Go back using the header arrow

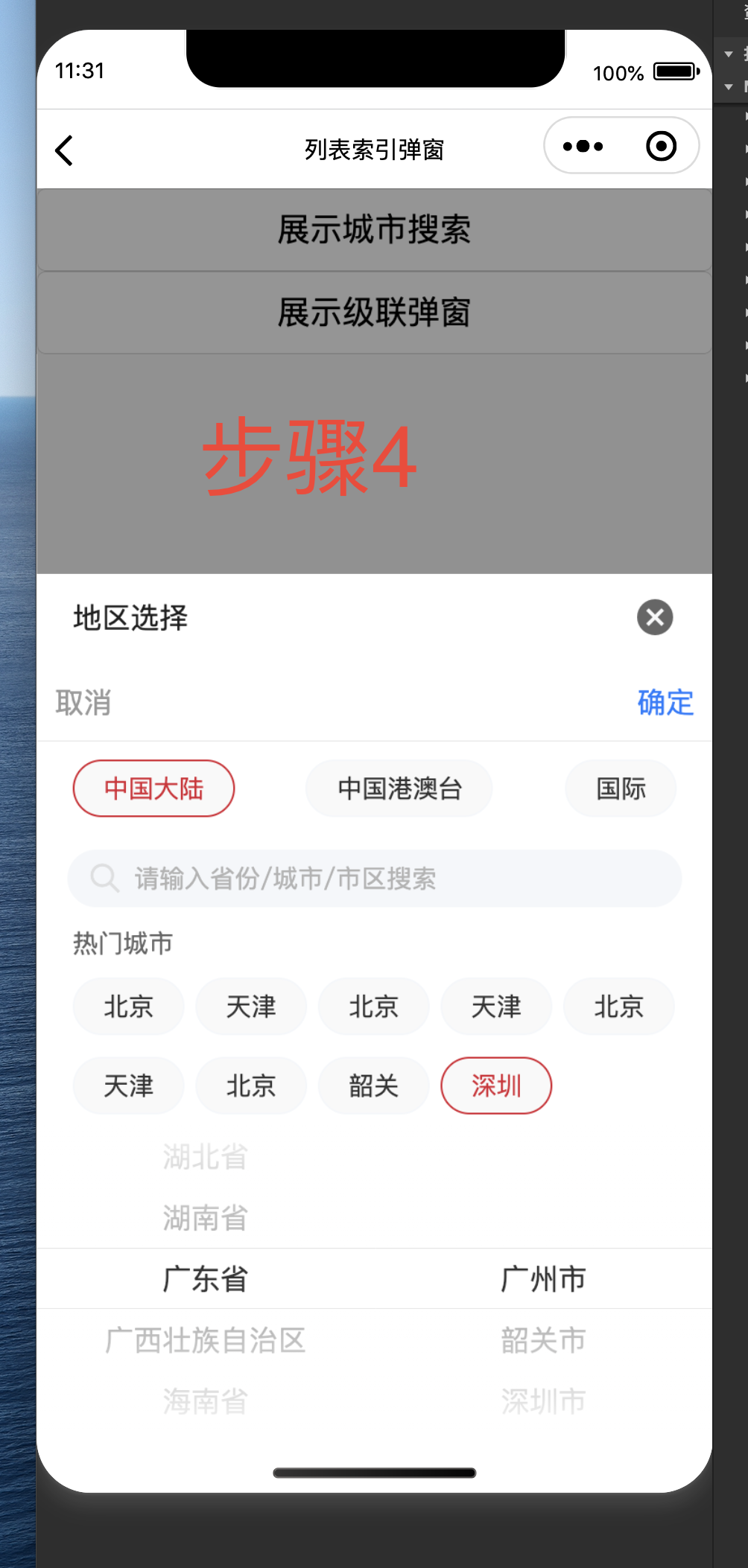tap(65, 150)
